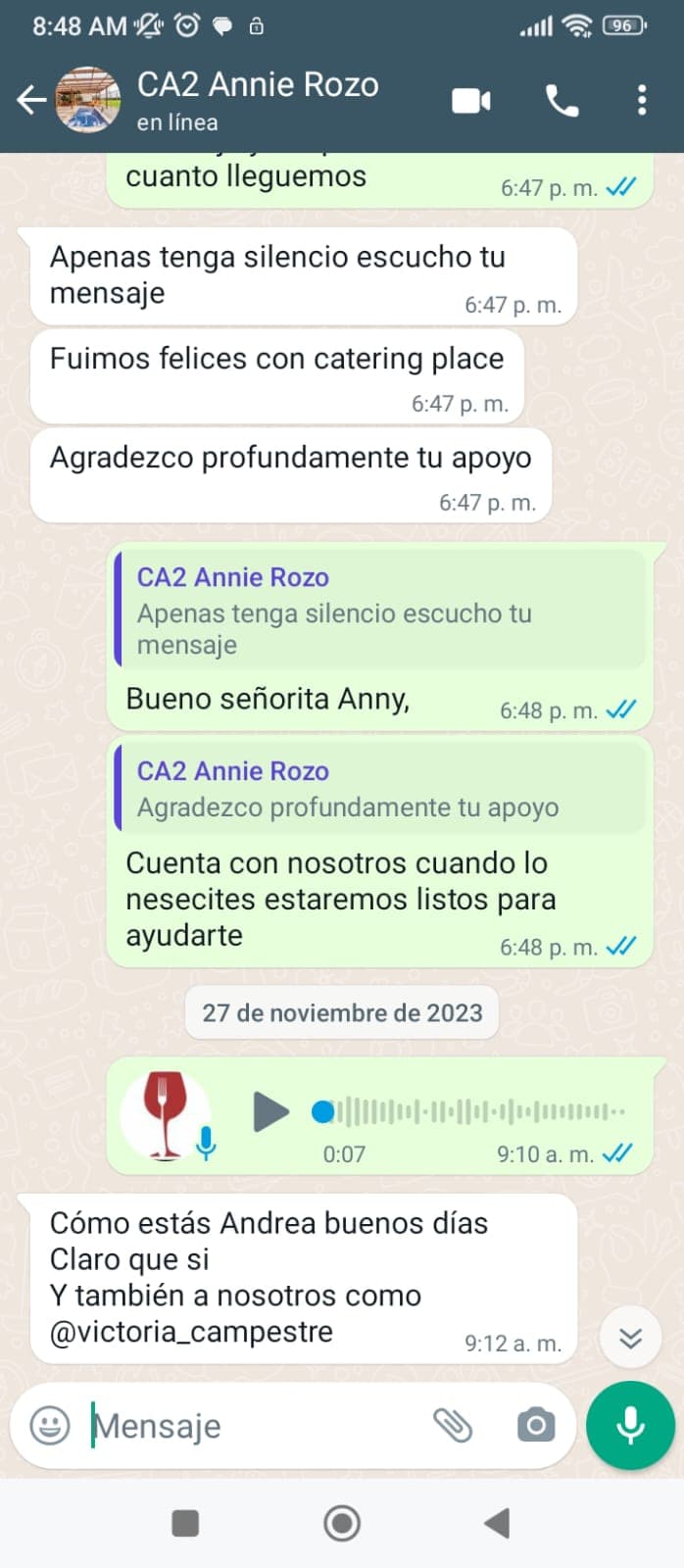Jump to the latest messages with down arrow
The width and height of the screenshot is (684, 1568).
tap(630, 1338)
